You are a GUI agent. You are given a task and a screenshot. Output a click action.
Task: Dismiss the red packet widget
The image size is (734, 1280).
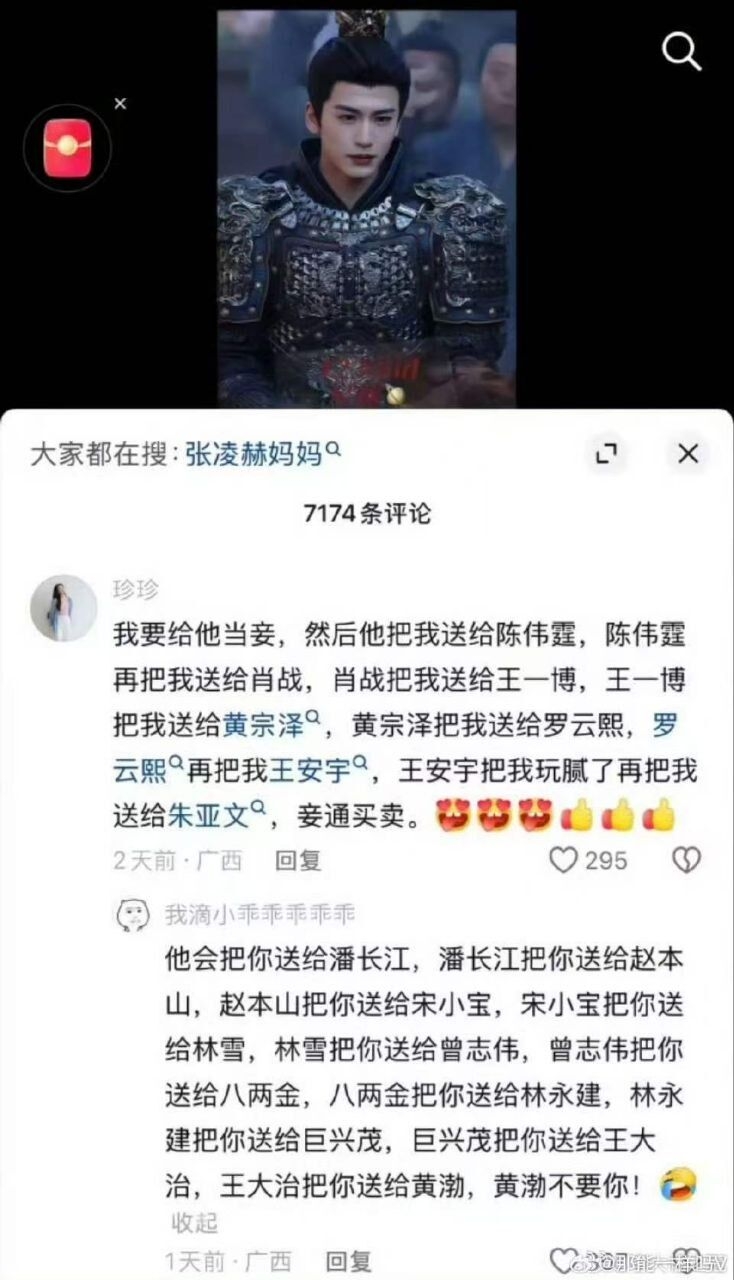tap(121, 103)
